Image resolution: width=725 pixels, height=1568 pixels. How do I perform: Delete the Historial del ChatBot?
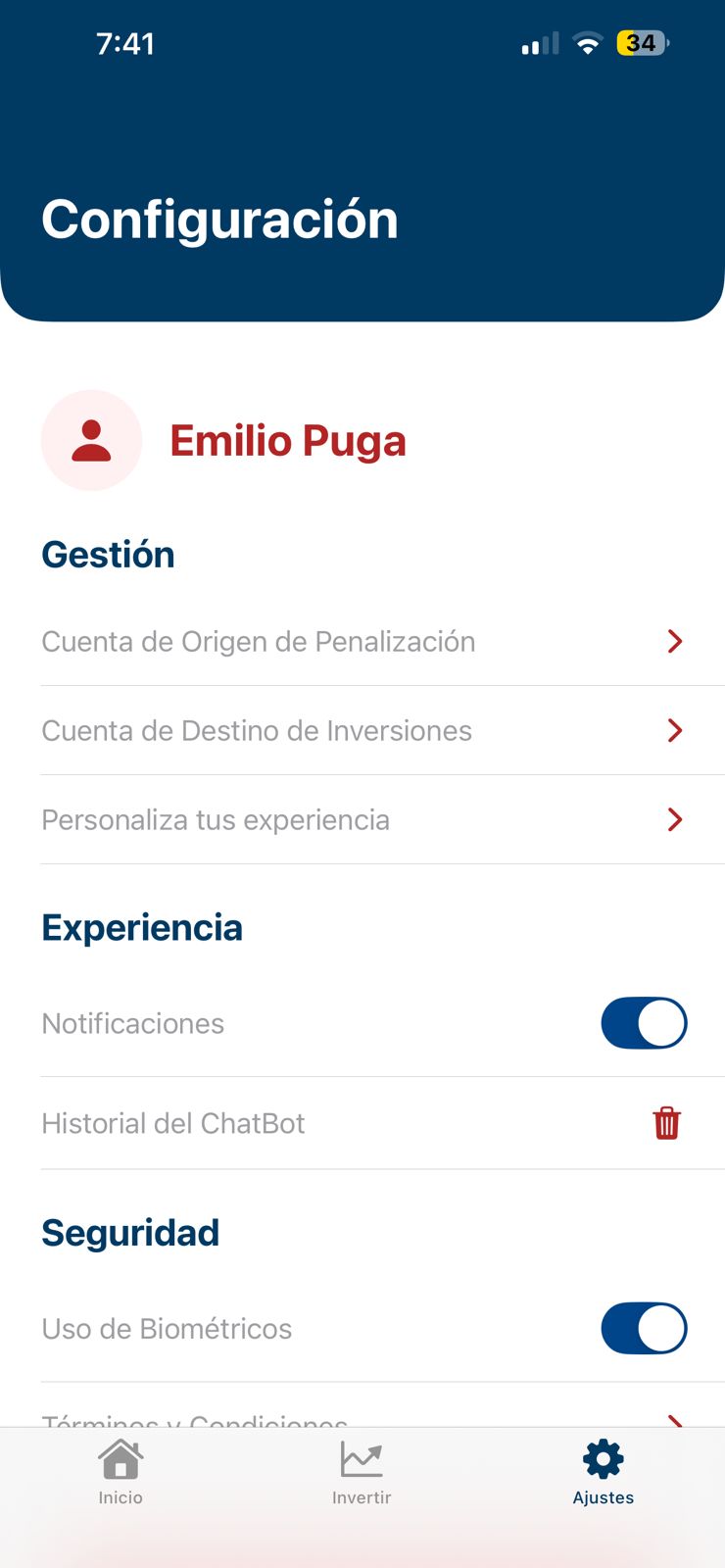pyautogui.click(x=666, y=1123)
